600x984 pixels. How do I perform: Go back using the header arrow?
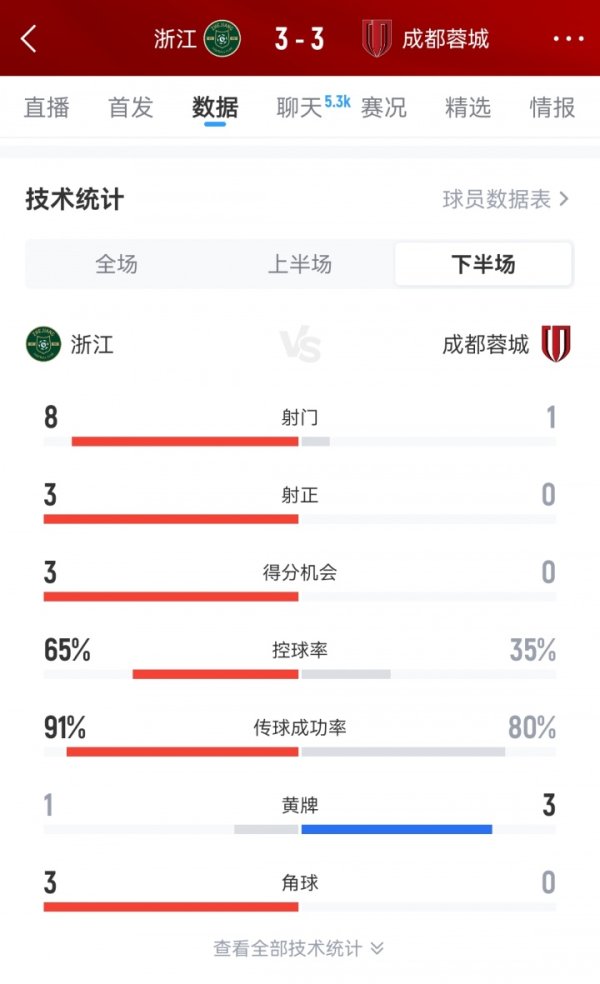coord(28,39)
